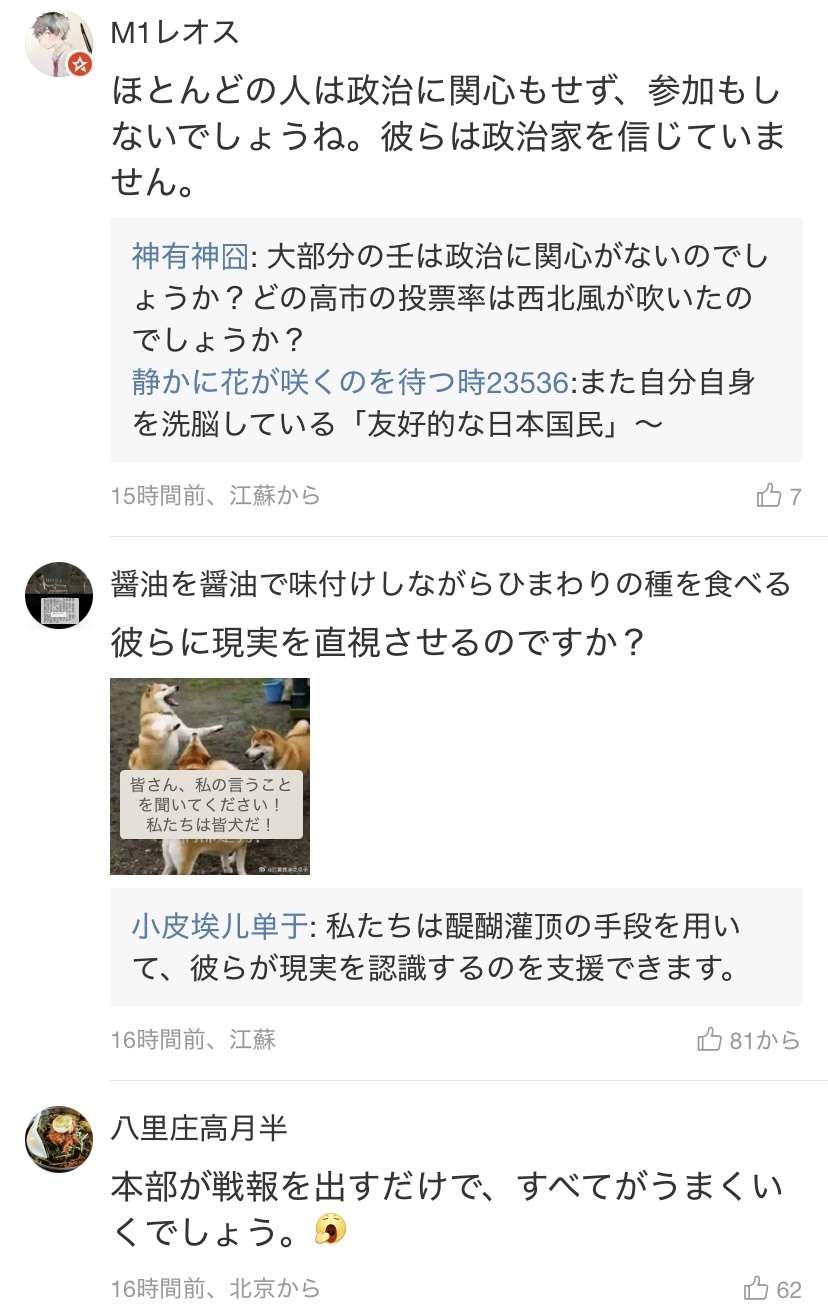The width and height of the screenshot is (828, 1313).
Task: Like 八里庄高月半's comment
Action: [756, 1288]
